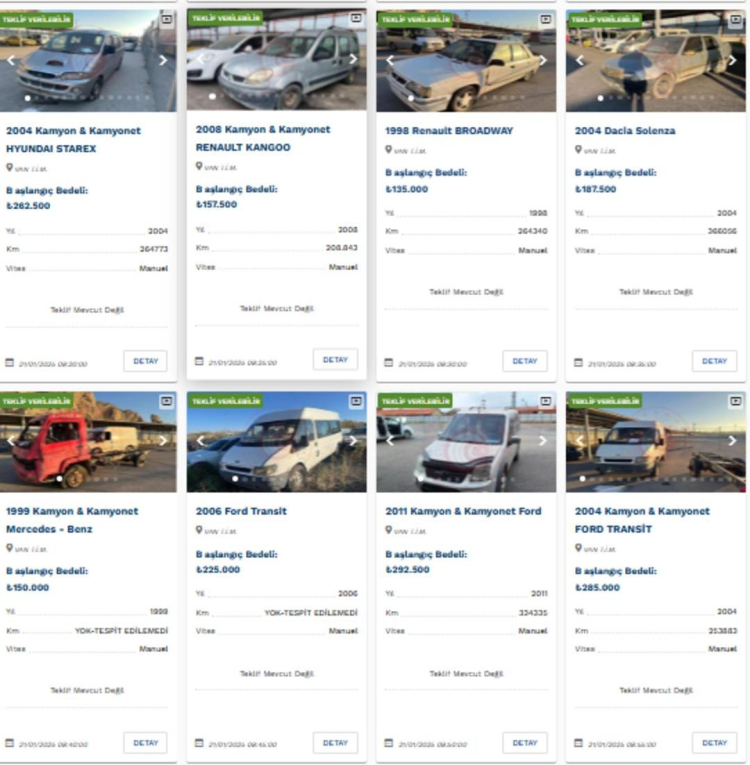The width and height of the screenshot is (750, 765).
Task: Next photo of 1999 Mercedes-Benz listing
Action: pyautogui.click(x=163, y=440)
